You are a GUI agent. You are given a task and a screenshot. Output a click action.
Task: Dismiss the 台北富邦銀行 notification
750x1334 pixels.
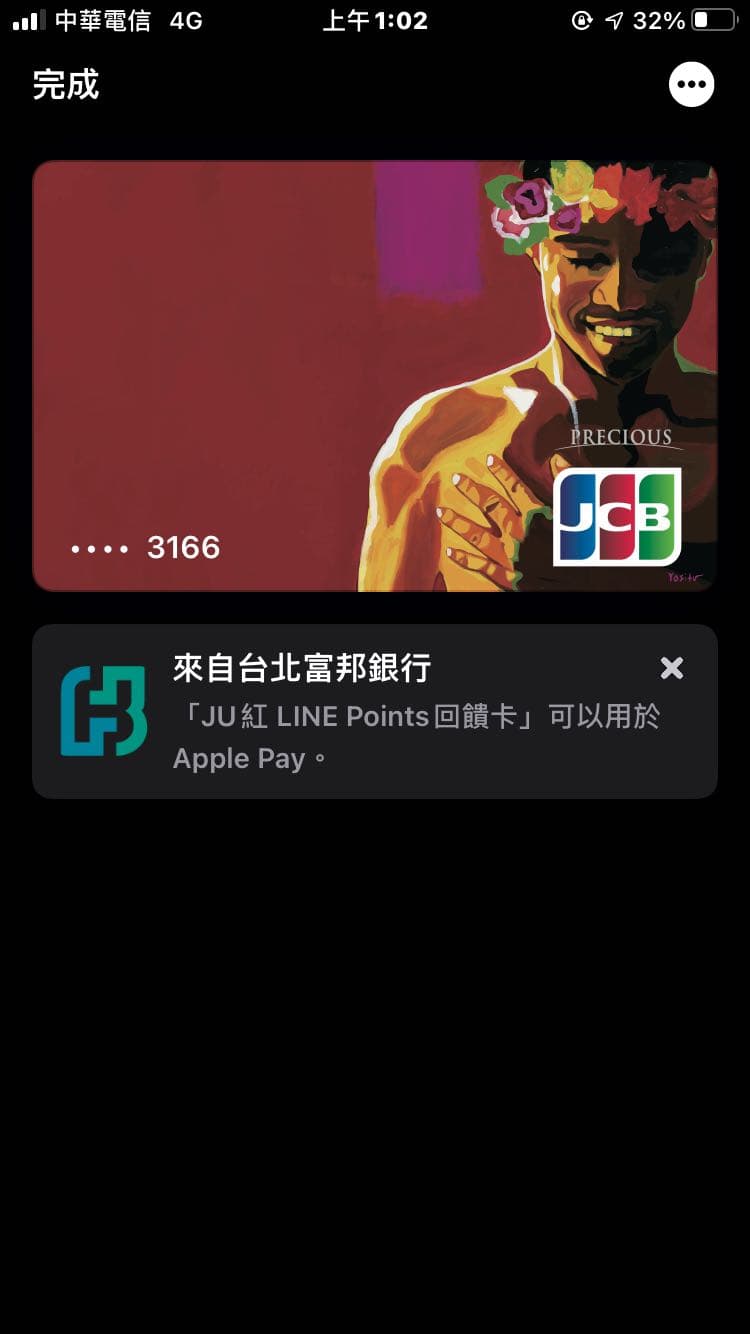(x=671, y=668)
